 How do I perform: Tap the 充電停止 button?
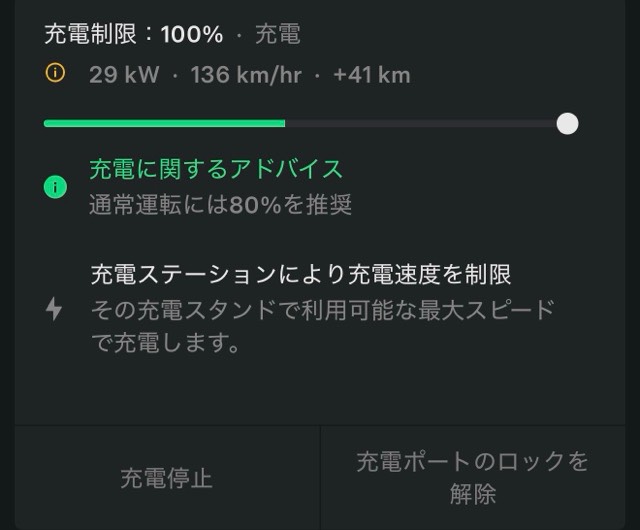(166, 478)
